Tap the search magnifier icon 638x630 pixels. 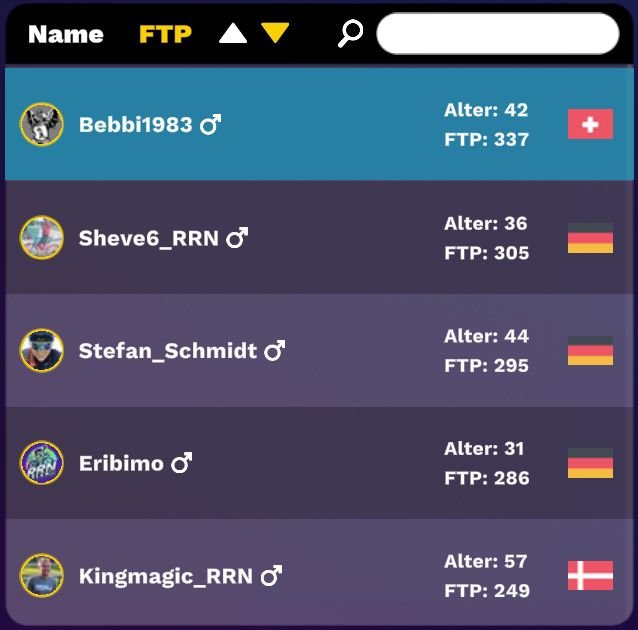click(x=350, y=34)
